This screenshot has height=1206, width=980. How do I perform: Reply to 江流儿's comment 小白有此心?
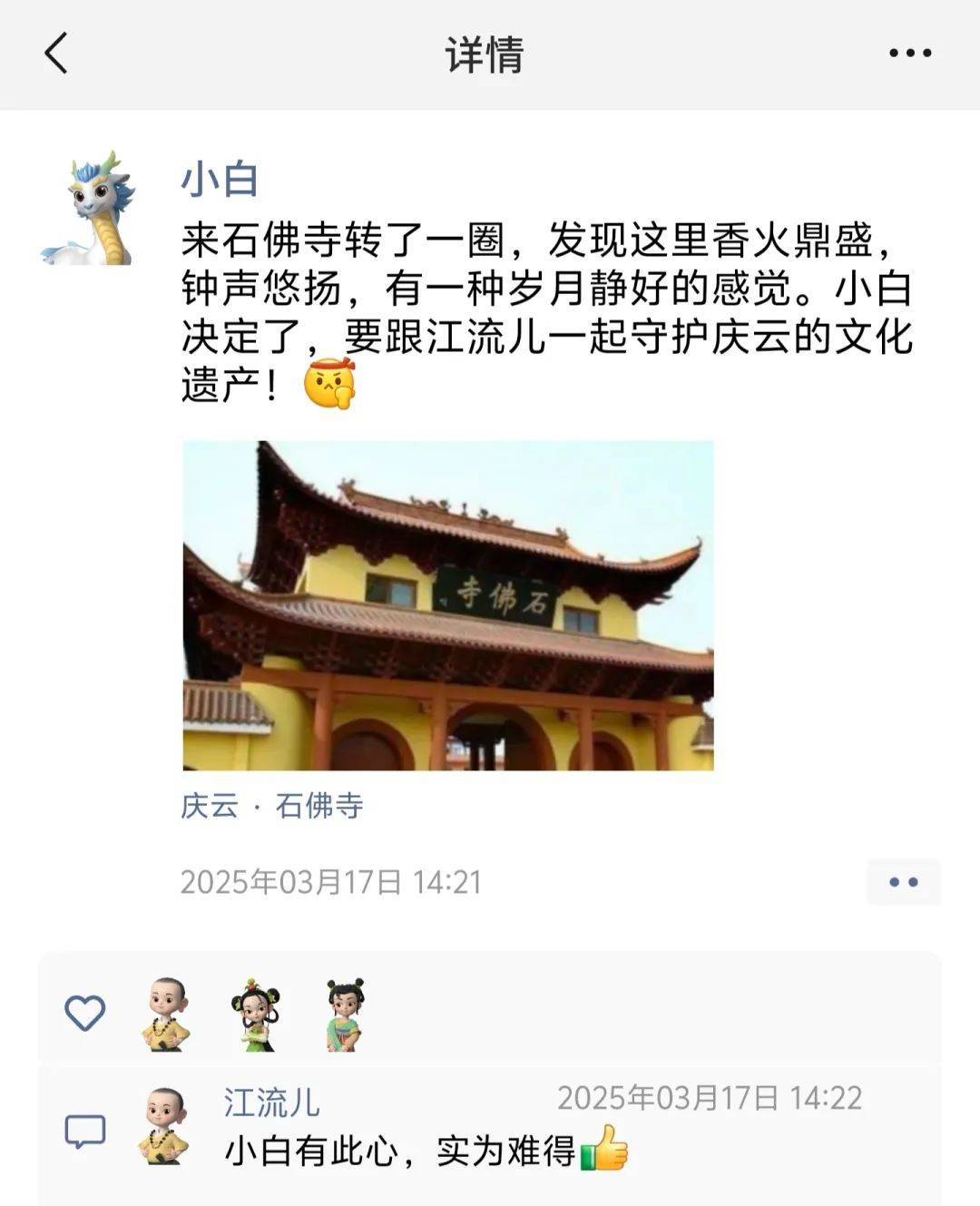point(399,1151)
